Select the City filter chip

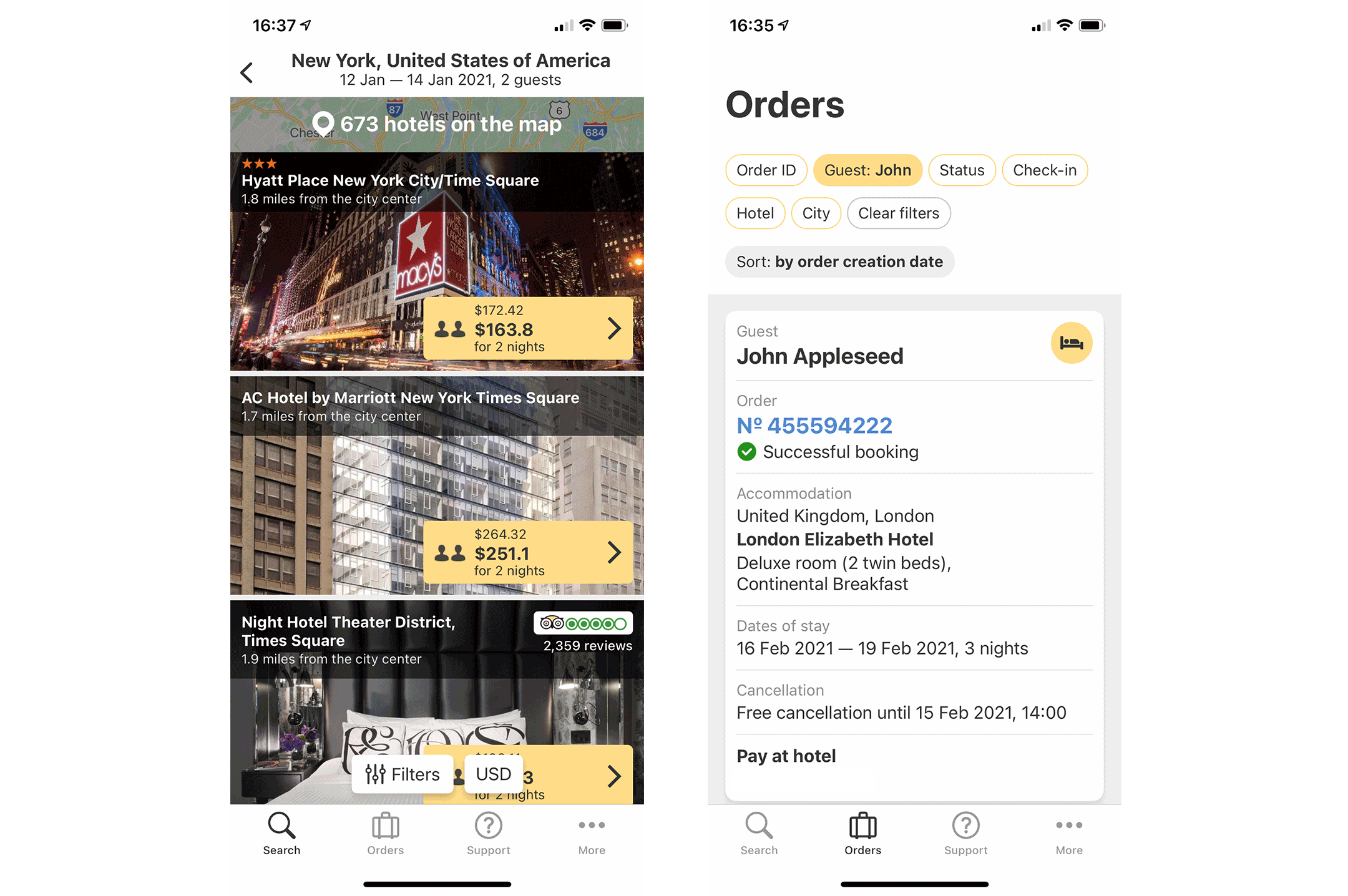coord(816,213)
